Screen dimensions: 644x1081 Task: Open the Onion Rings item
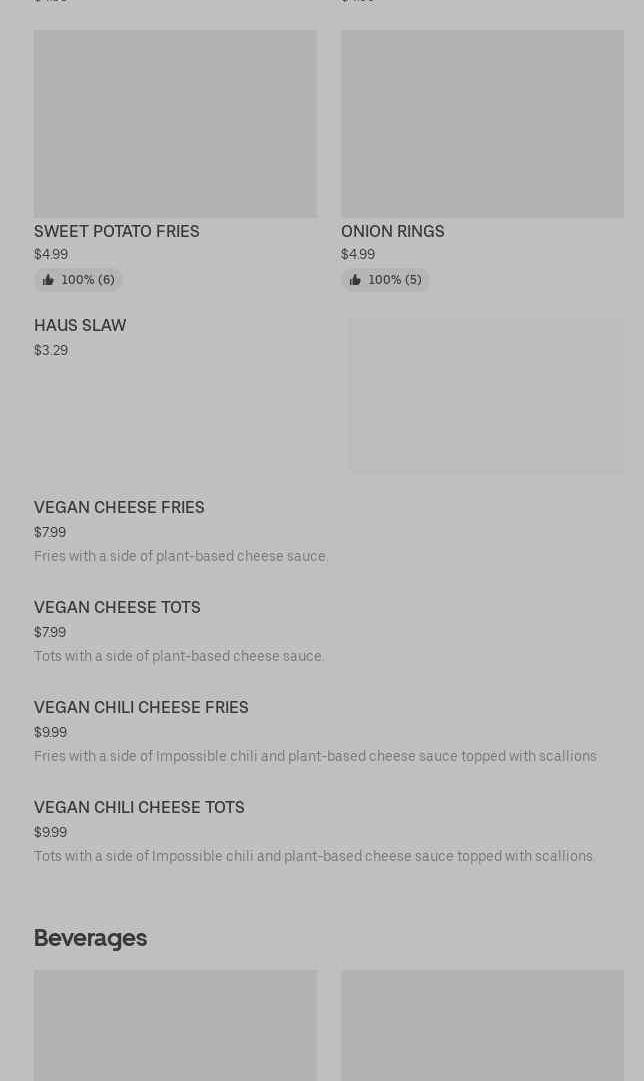[482, 161]
